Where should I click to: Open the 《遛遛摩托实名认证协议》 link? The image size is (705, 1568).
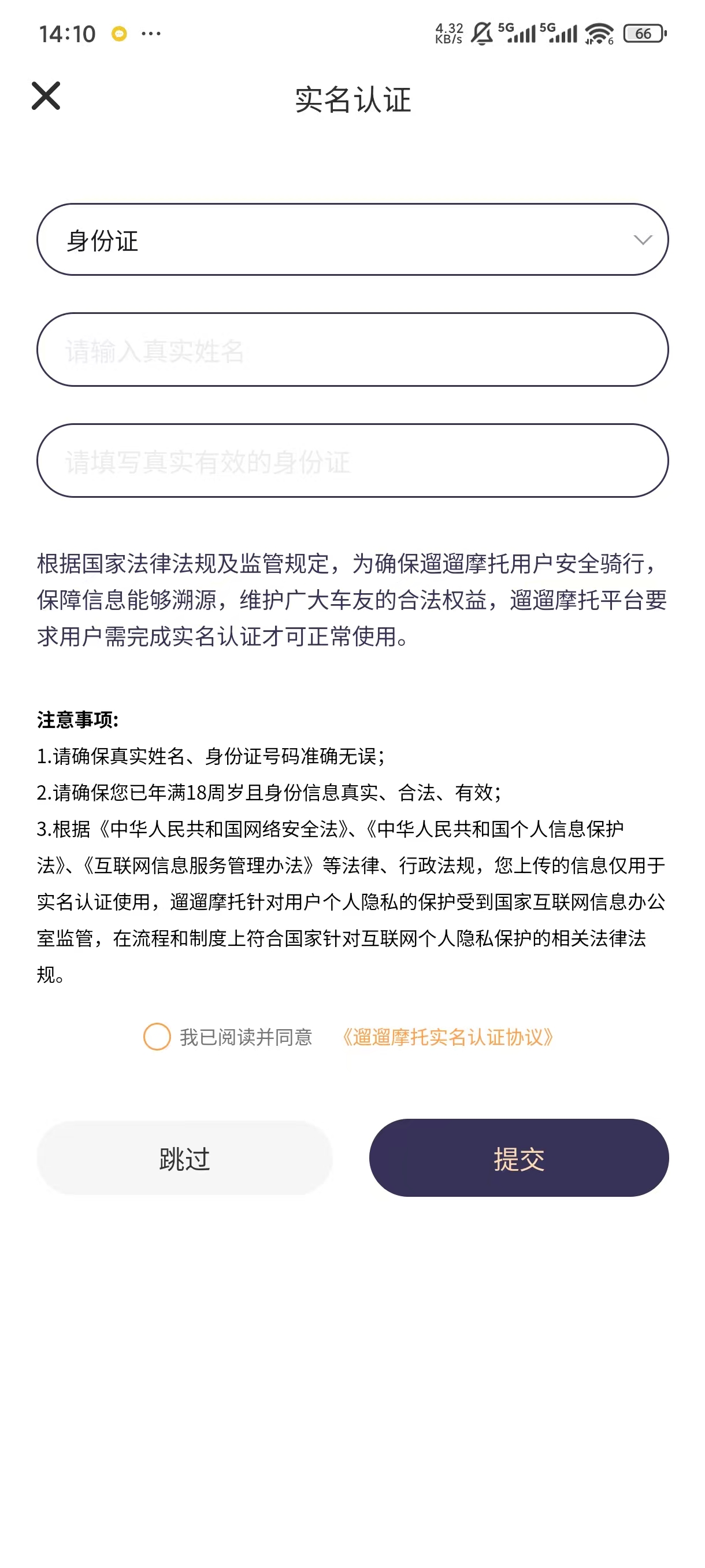point(447,1037)
